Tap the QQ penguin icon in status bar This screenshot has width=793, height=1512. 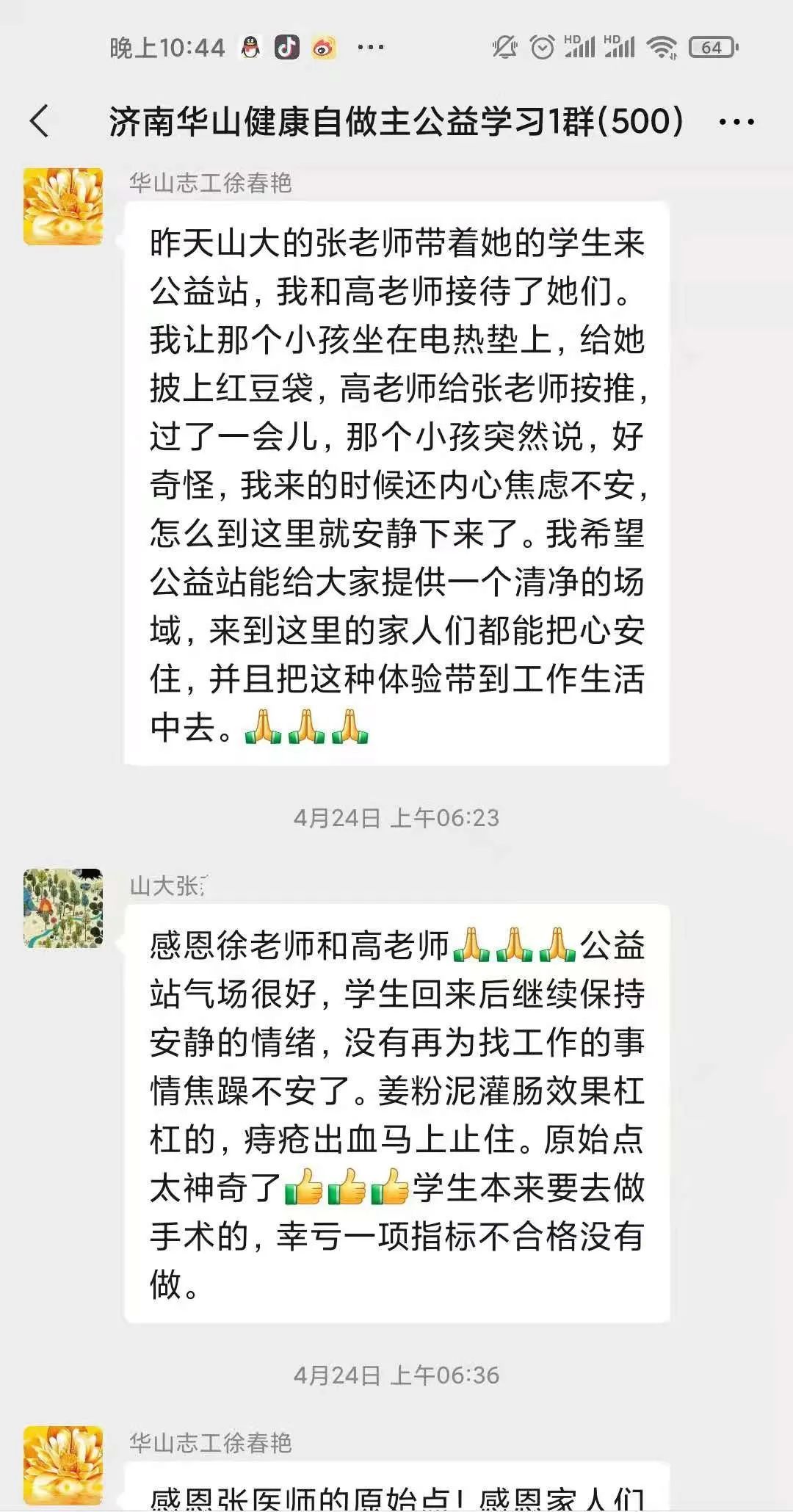coord(251,46)
